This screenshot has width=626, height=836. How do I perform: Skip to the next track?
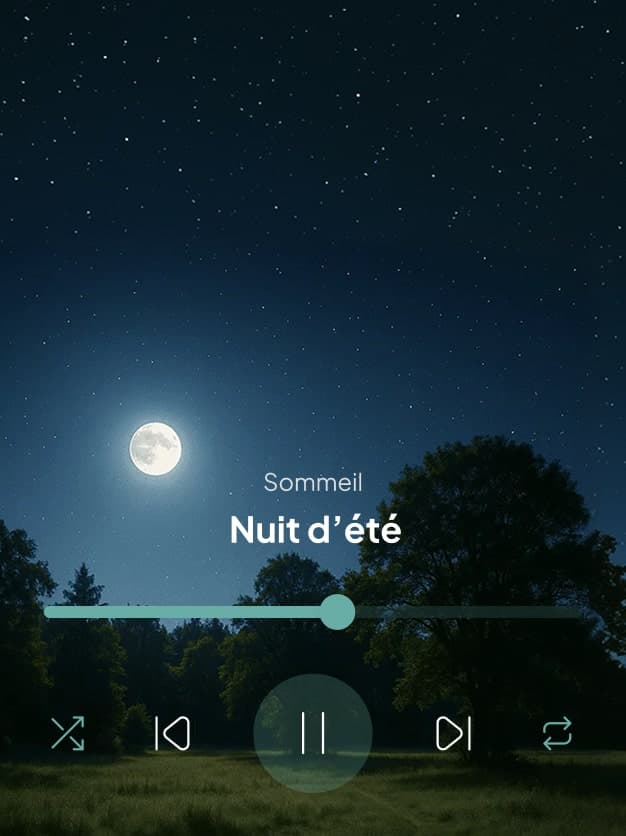click(453, 734)
